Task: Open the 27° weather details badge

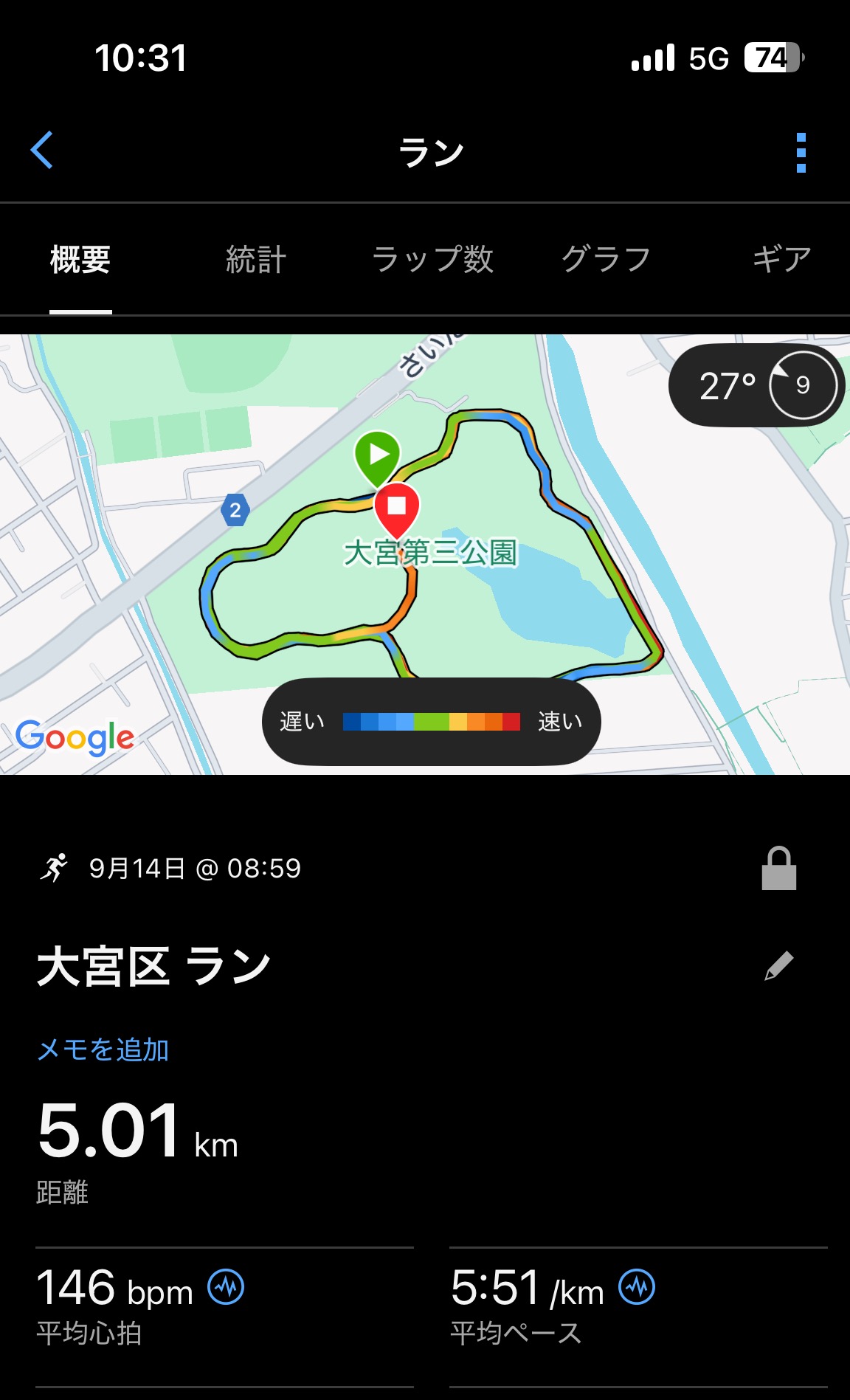Action: pyautogui.click(x=756, y=385)
